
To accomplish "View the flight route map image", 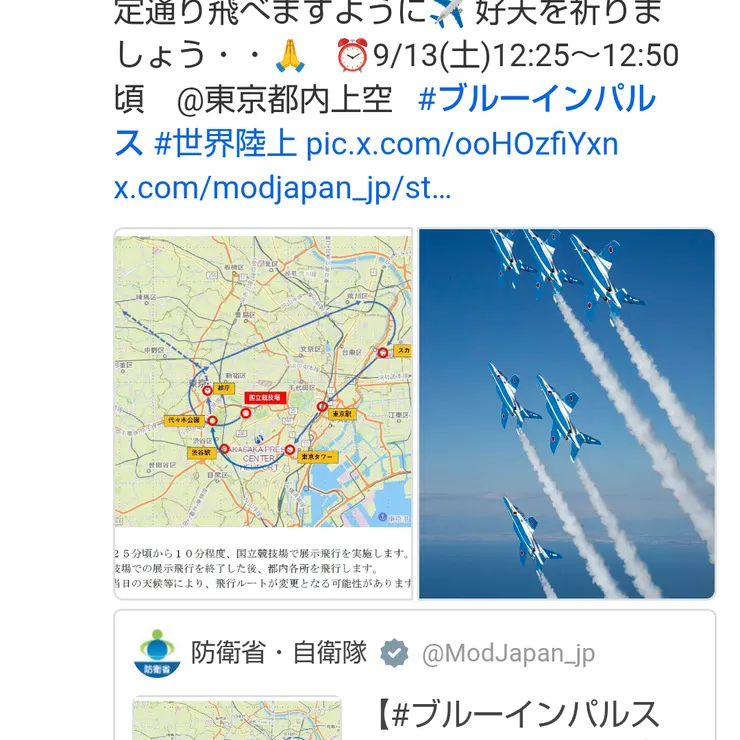I will pyautogui.click(x=263, y=413).
